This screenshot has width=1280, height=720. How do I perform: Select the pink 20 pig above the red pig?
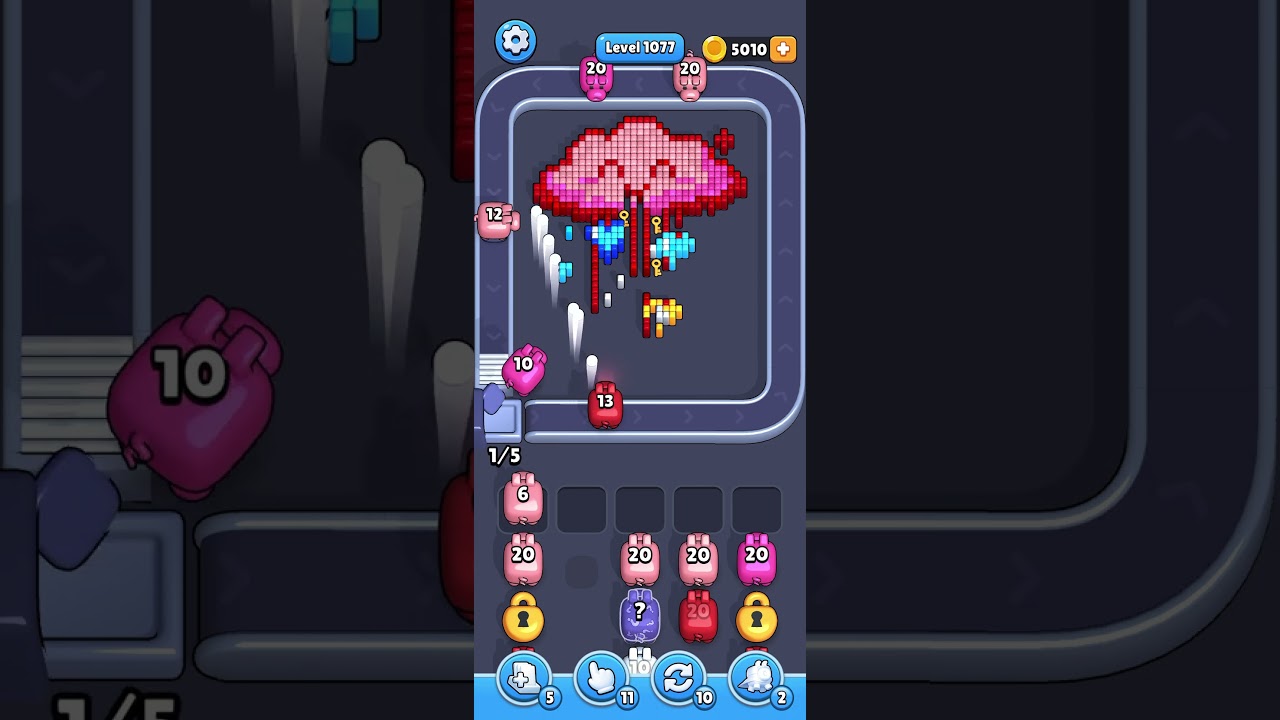coord(698,560)
